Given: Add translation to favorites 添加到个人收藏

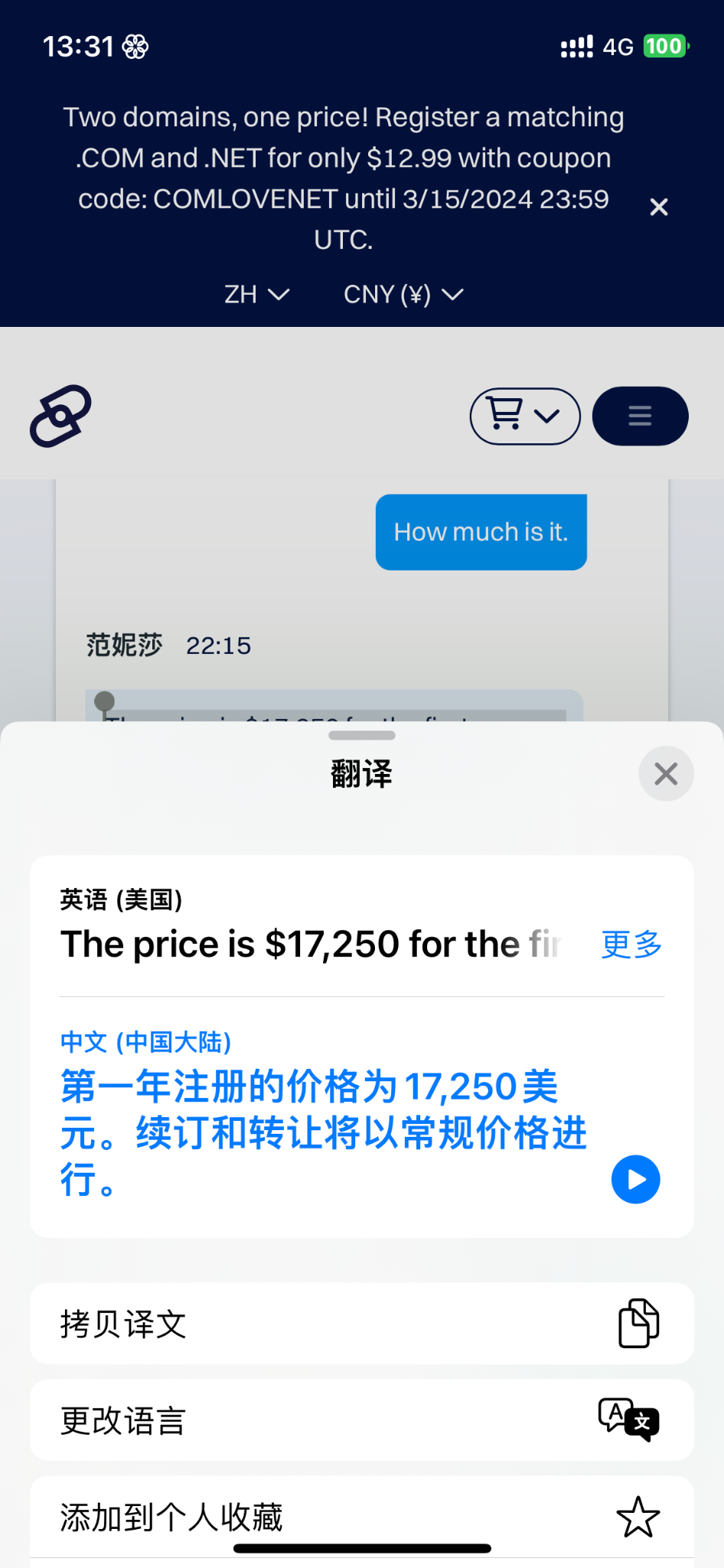Looking at the screenshot, I should (361, 1517).
